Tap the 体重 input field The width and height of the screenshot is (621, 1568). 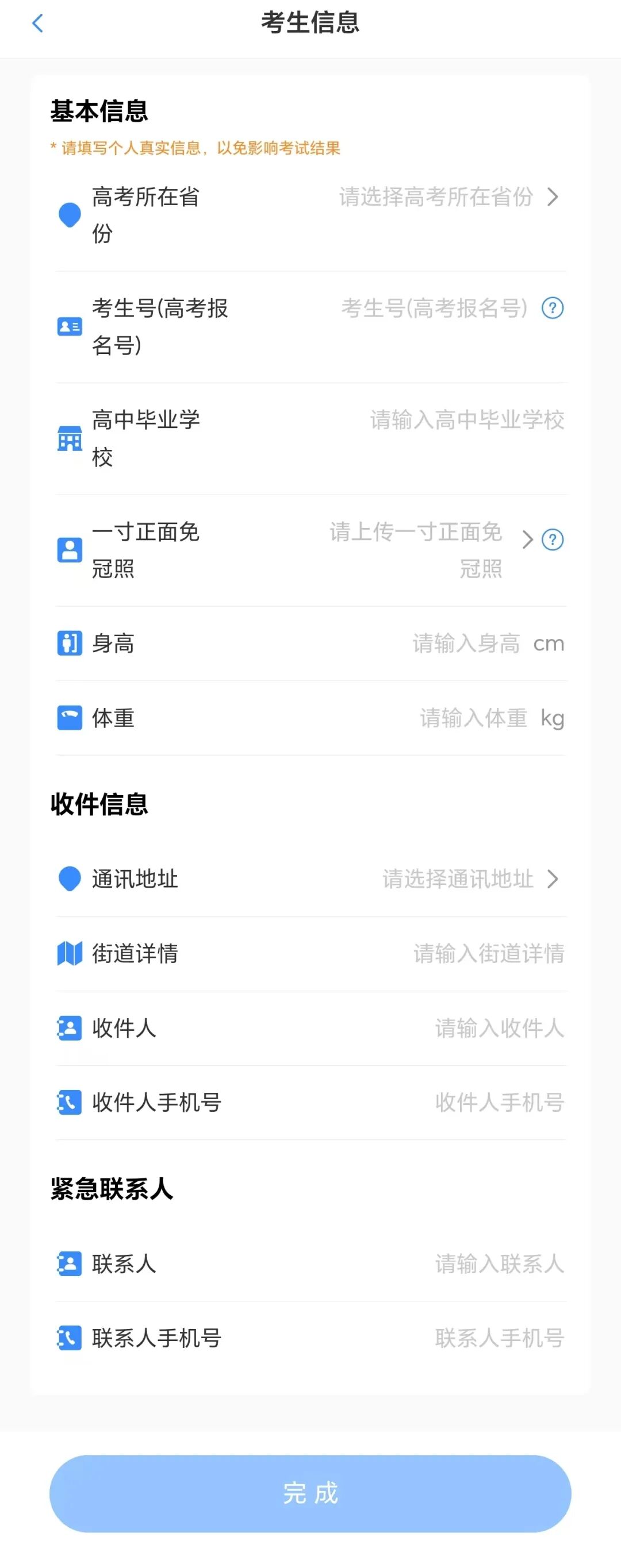(x=473, y=718)
